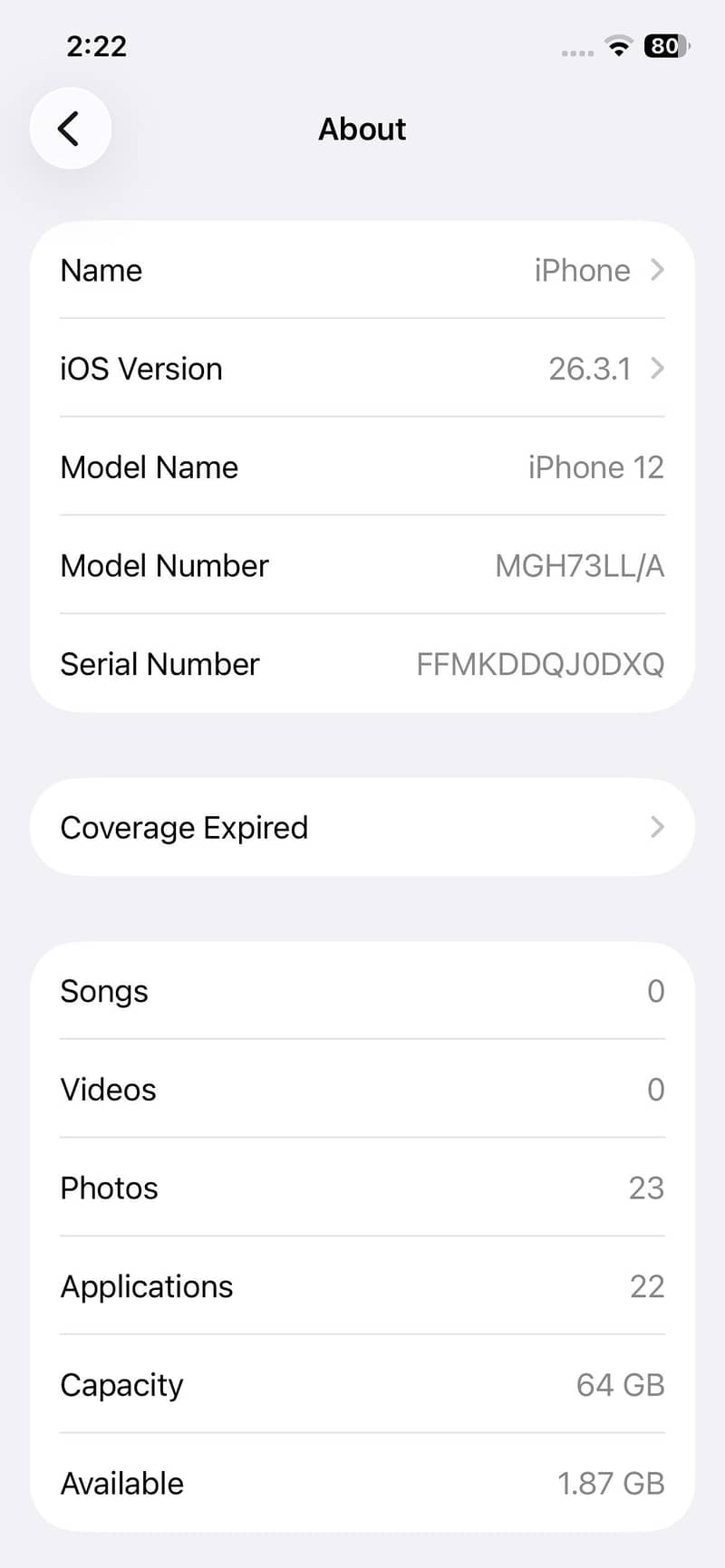The width and height of the screenshot is (725, 1568).
Task: Tap the back arrow icon
Action: point(70,128)
